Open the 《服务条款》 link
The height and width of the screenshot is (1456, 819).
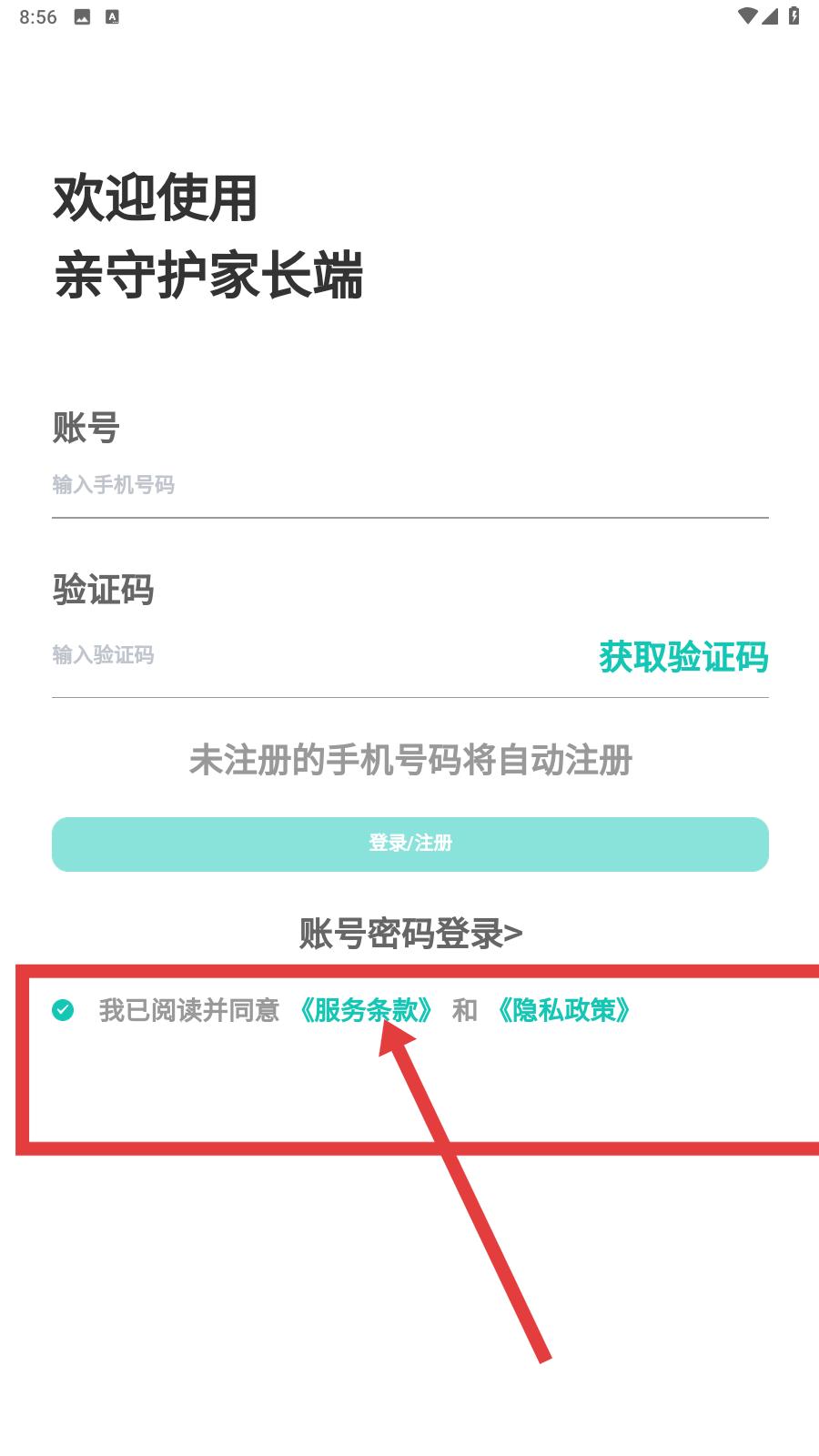[x=365, y=1010]
